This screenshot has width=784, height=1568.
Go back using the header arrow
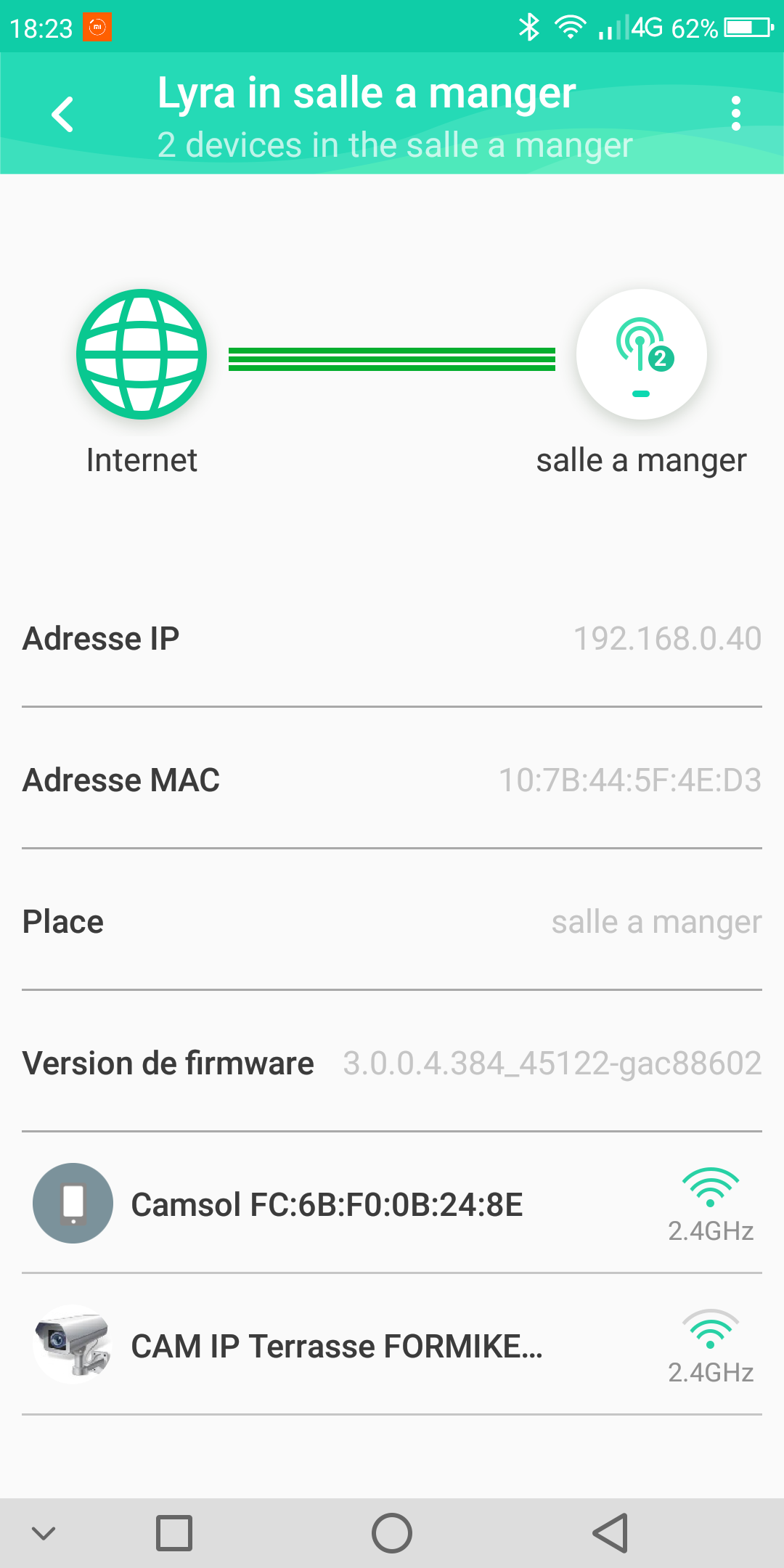pyautogui.click(x=63, y=115)
